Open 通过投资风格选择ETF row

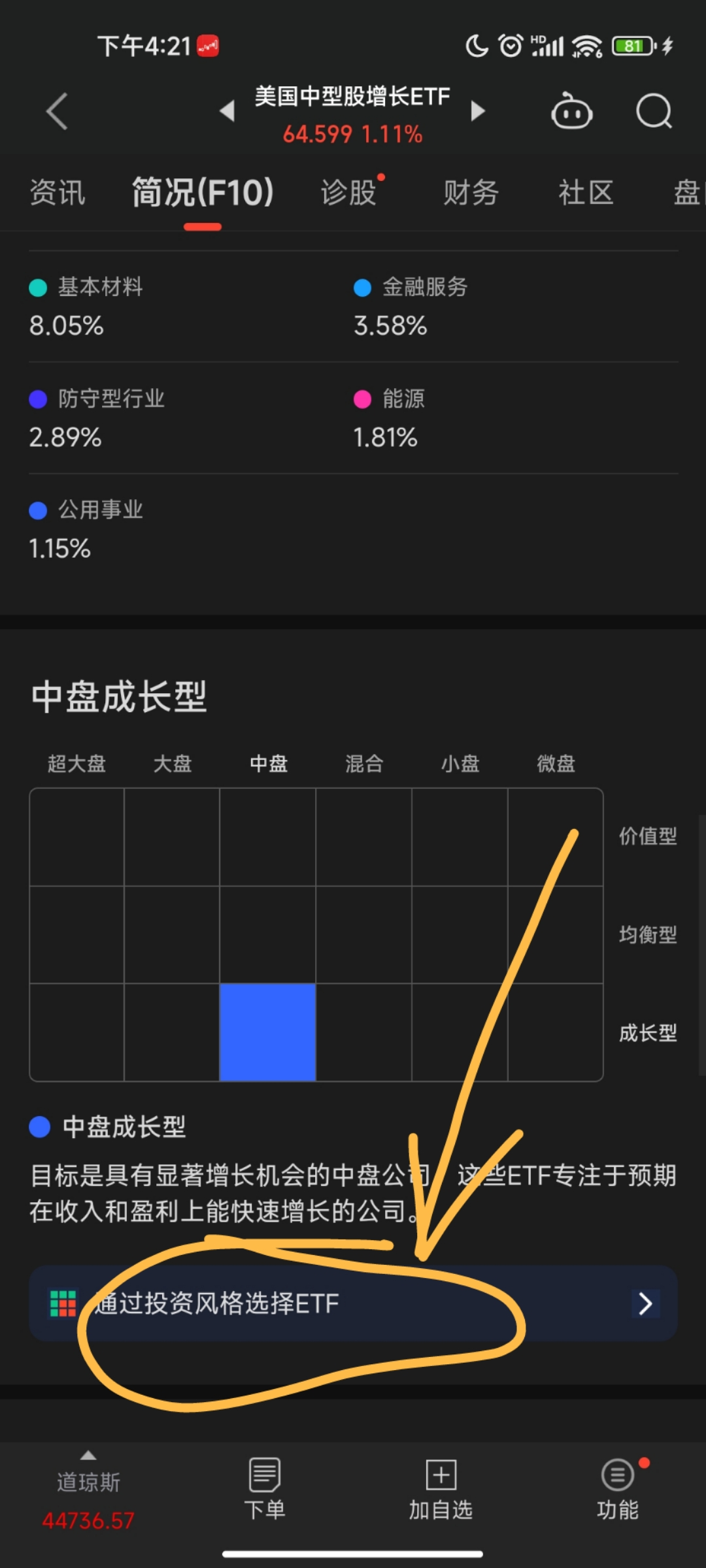coord(353,1303)
